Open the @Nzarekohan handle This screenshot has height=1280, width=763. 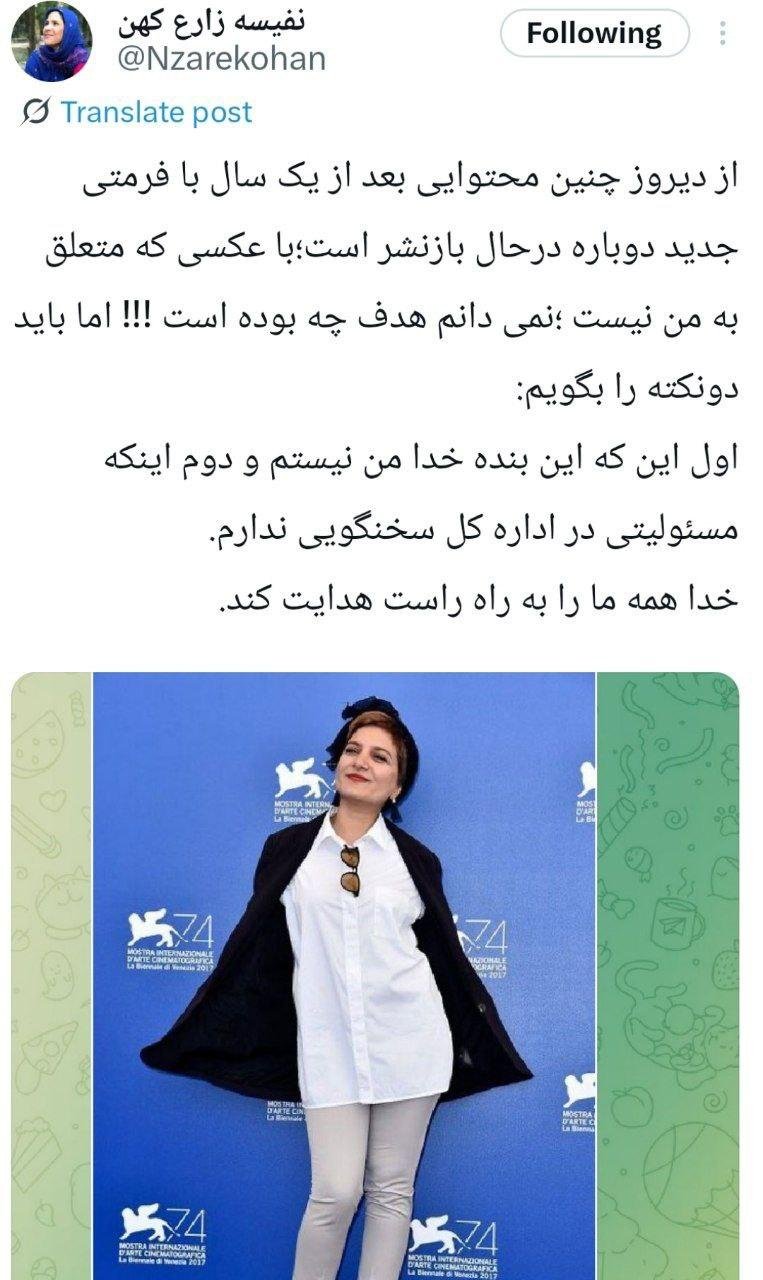click(x=221, y=59)
